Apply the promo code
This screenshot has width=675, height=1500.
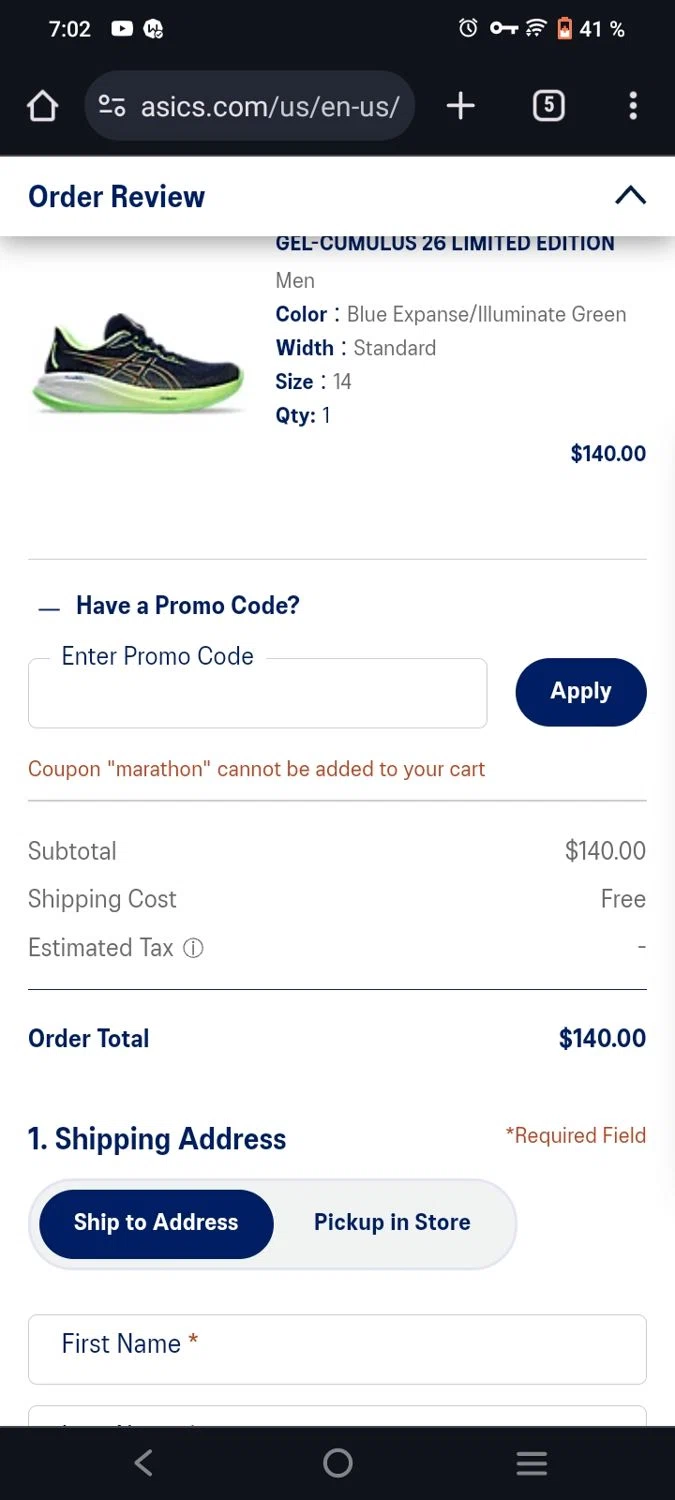(x=580, y=692)
